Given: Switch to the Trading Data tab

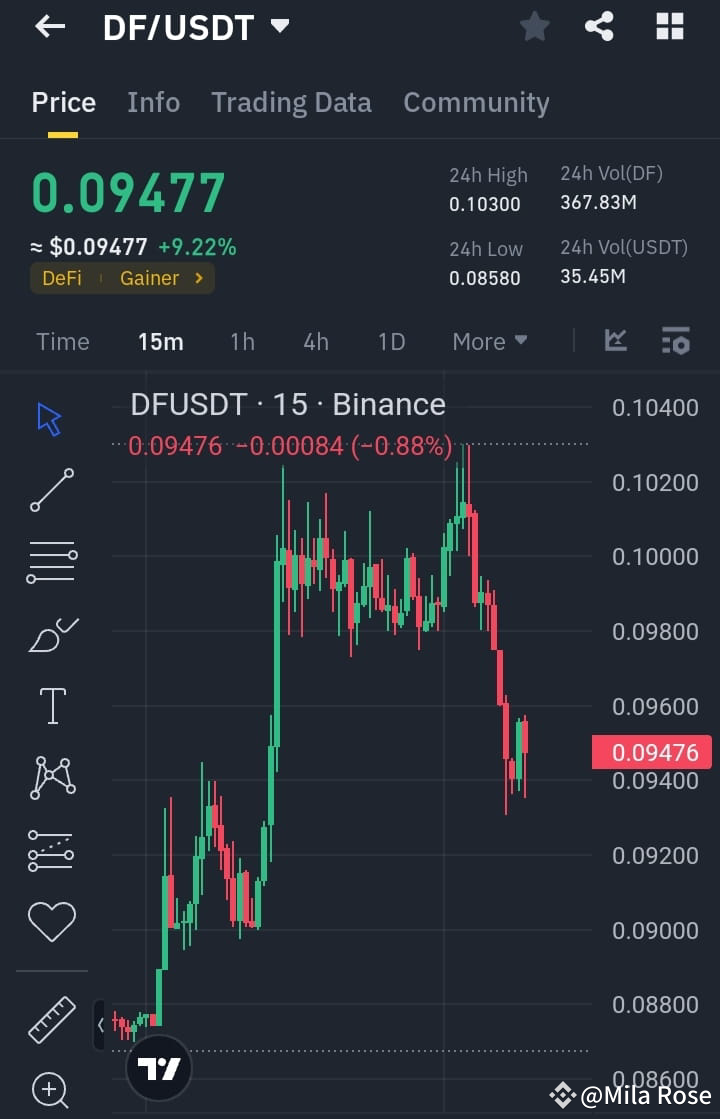Looking at the screenshot, I should pos(291,102).
